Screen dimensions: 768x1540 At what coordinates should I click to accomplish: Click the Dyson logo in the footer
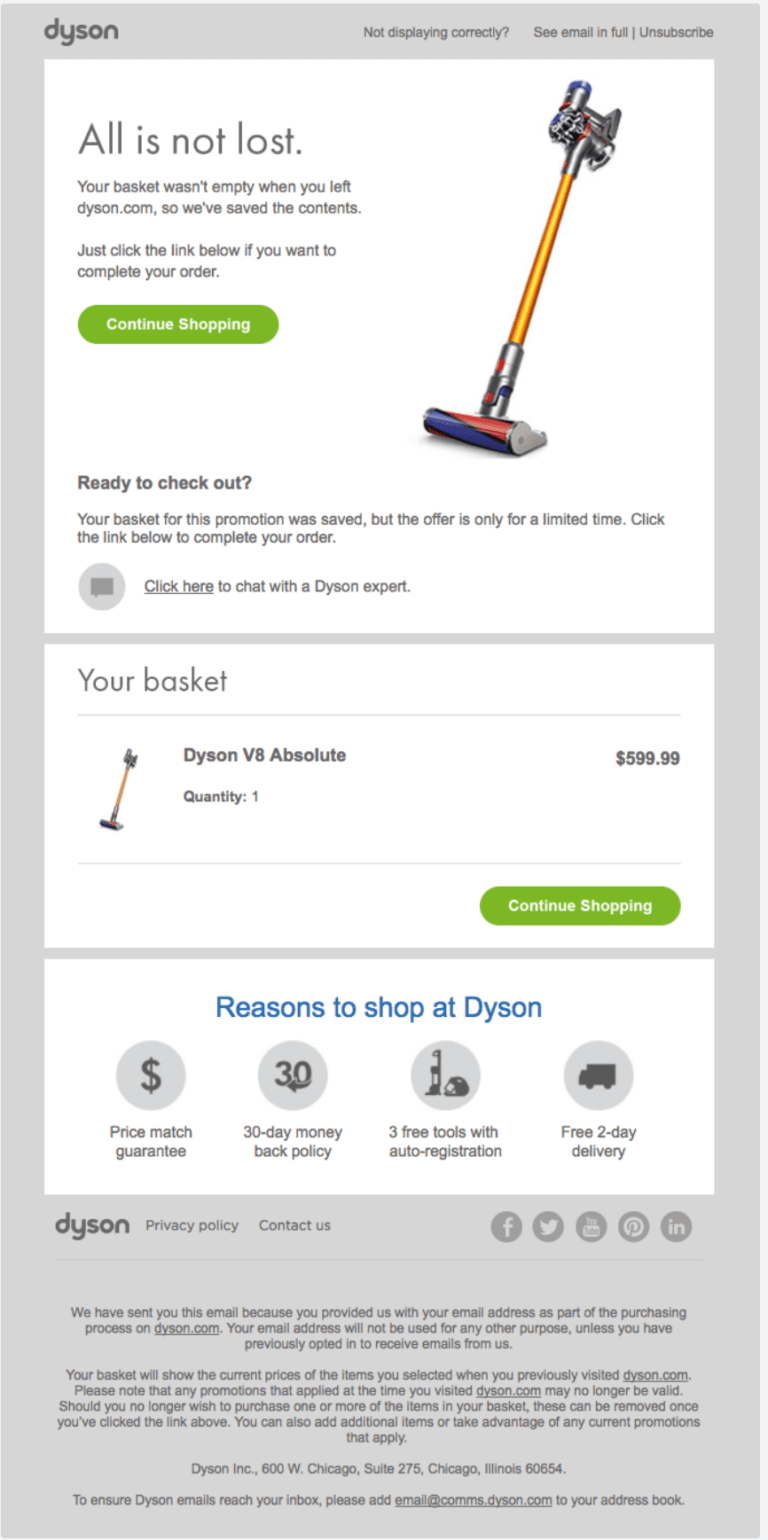point(92,1226)
